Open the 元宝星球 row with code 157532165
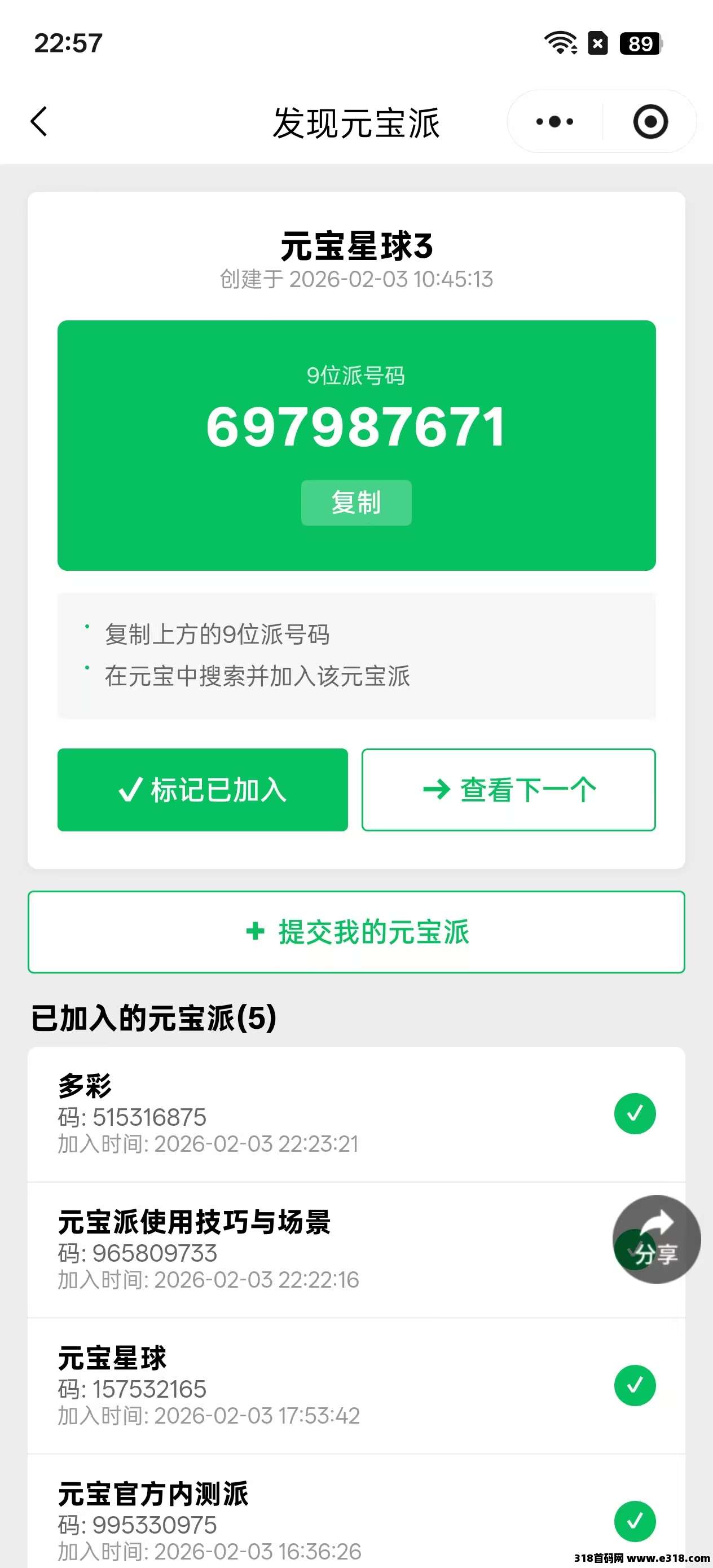 click(x=305, y=1386)
